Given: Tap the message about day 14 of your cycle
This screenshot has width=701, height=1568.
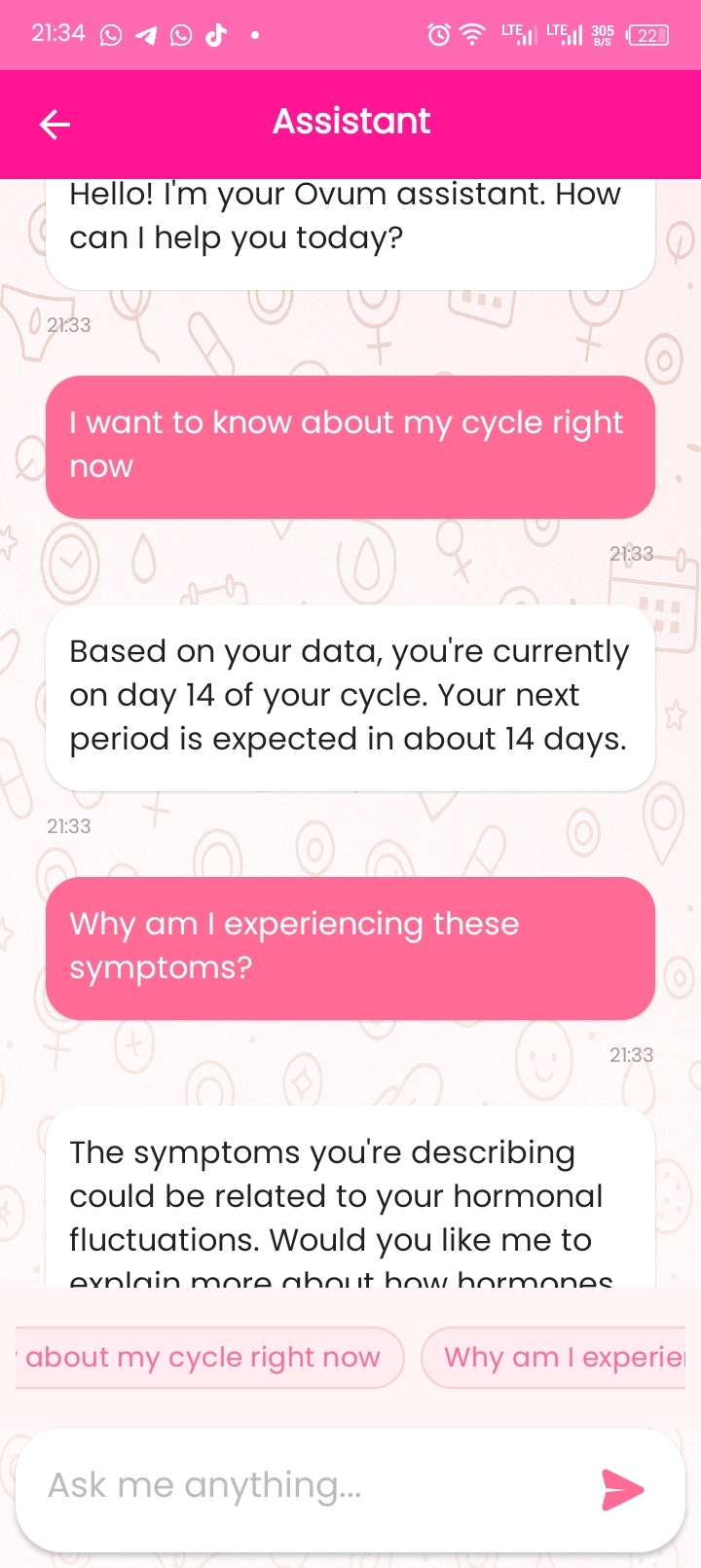Looking at the screenshot, I should pos(349,695).
